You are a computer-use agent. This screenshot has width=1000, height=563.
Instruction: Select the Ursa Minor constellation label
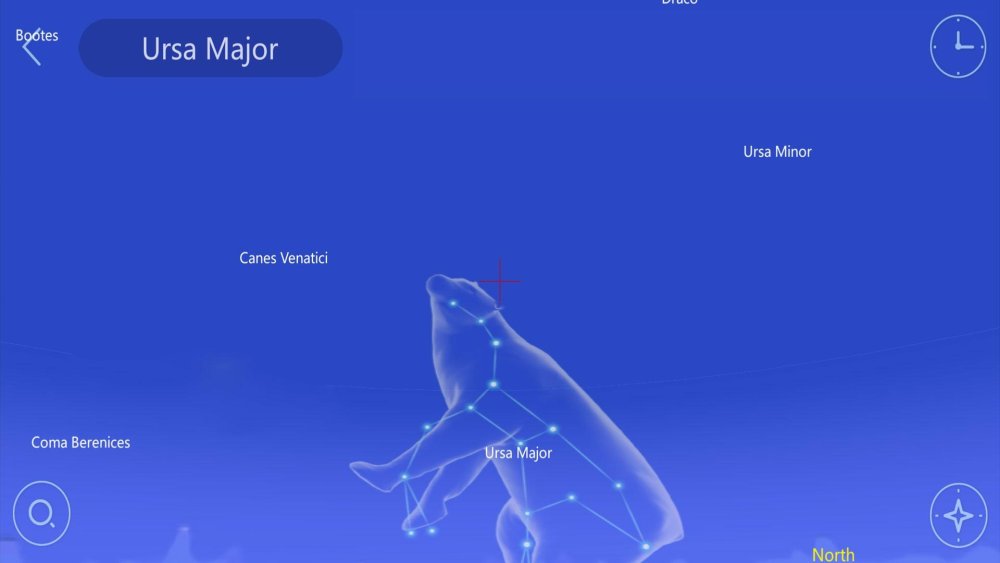[777, 152]
